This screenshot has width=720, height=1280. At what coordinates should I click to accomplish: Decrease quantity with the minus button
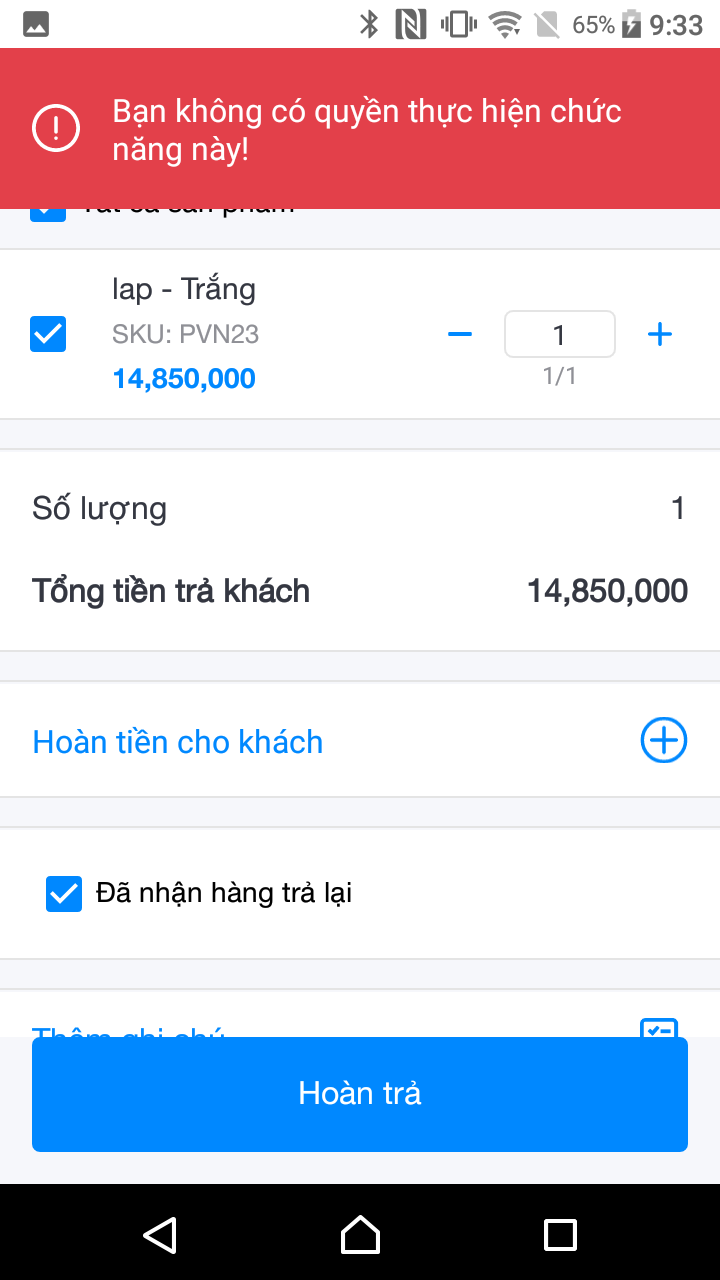point(459,334)
